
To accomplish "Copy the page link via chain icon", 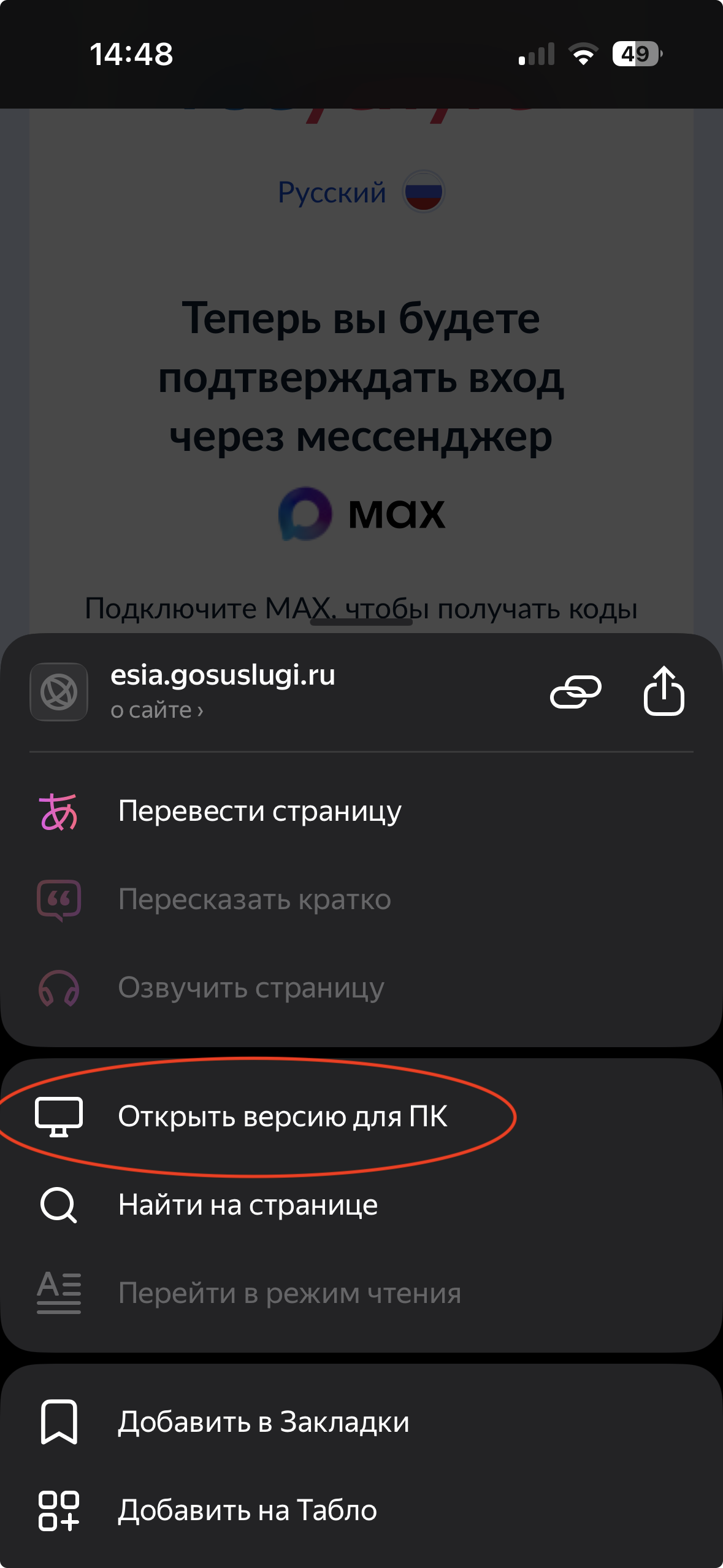I will [575, 692].
